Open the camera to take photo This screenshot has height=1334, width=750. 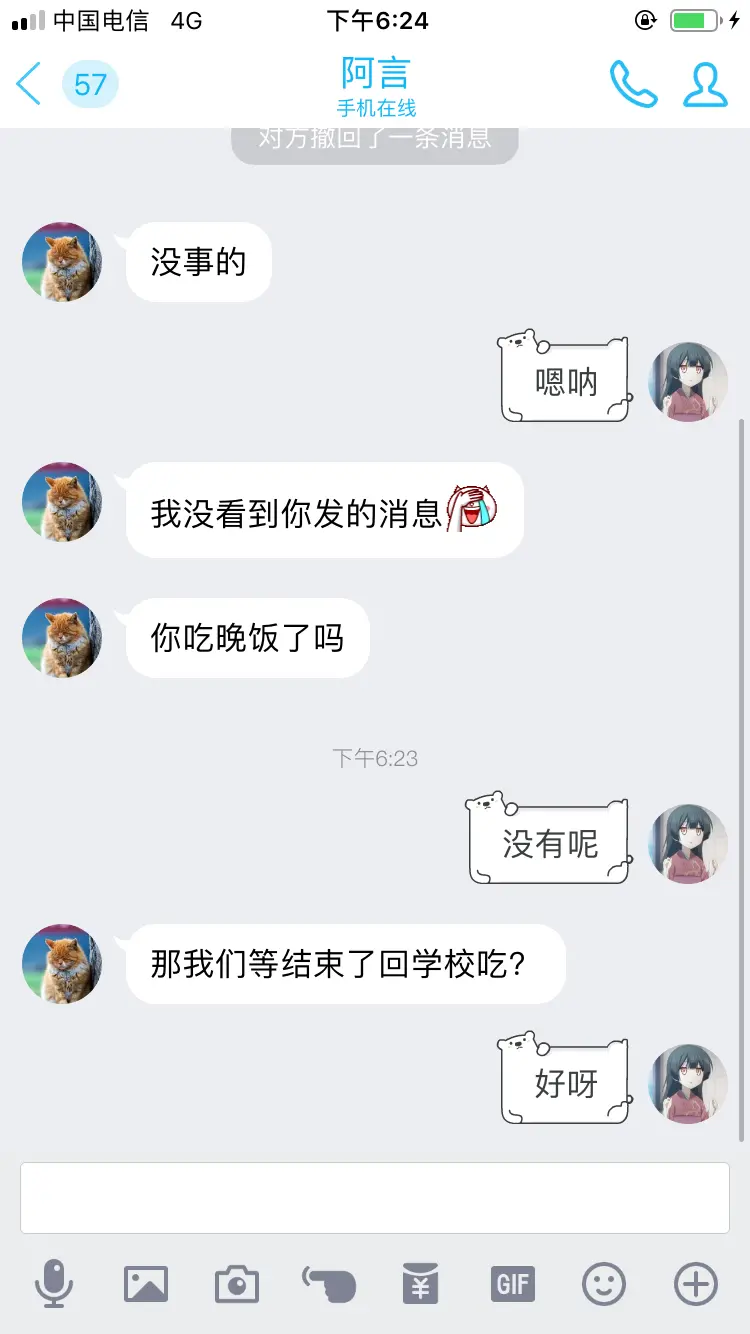(x=237, y=1283)
